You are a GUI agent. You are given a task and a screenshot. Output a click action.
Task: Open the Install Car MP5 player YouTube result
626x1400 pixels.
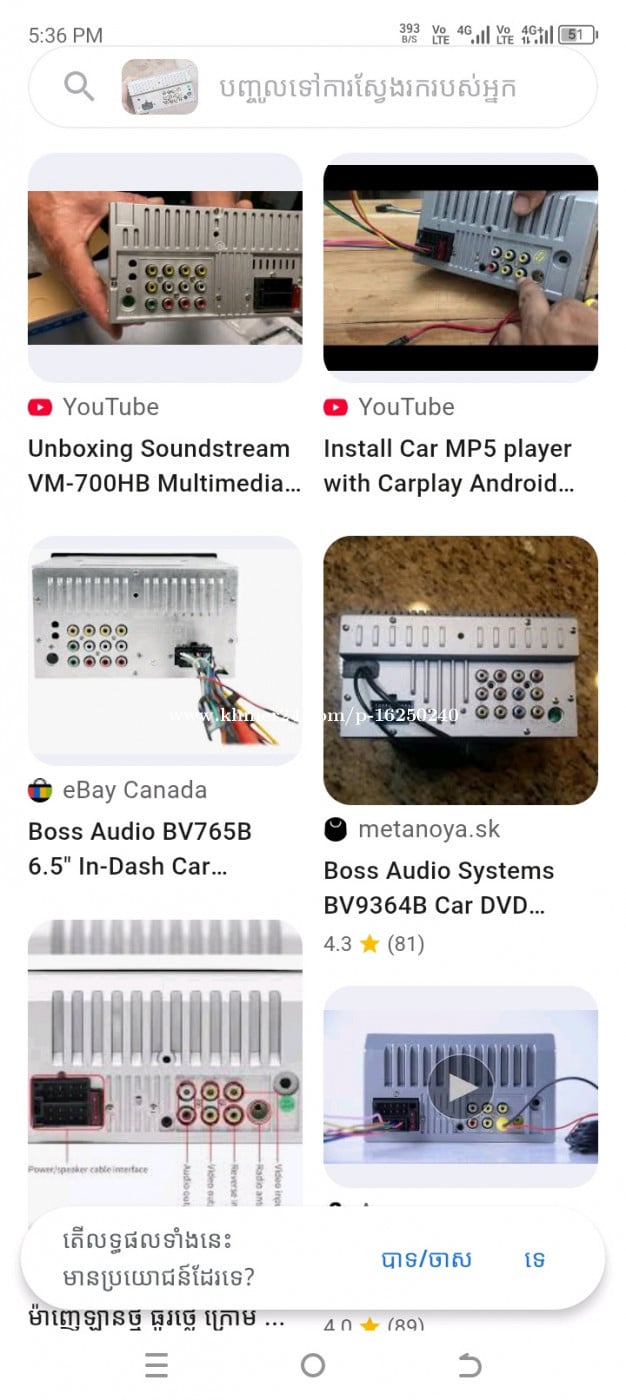click(x=460, y=267)
